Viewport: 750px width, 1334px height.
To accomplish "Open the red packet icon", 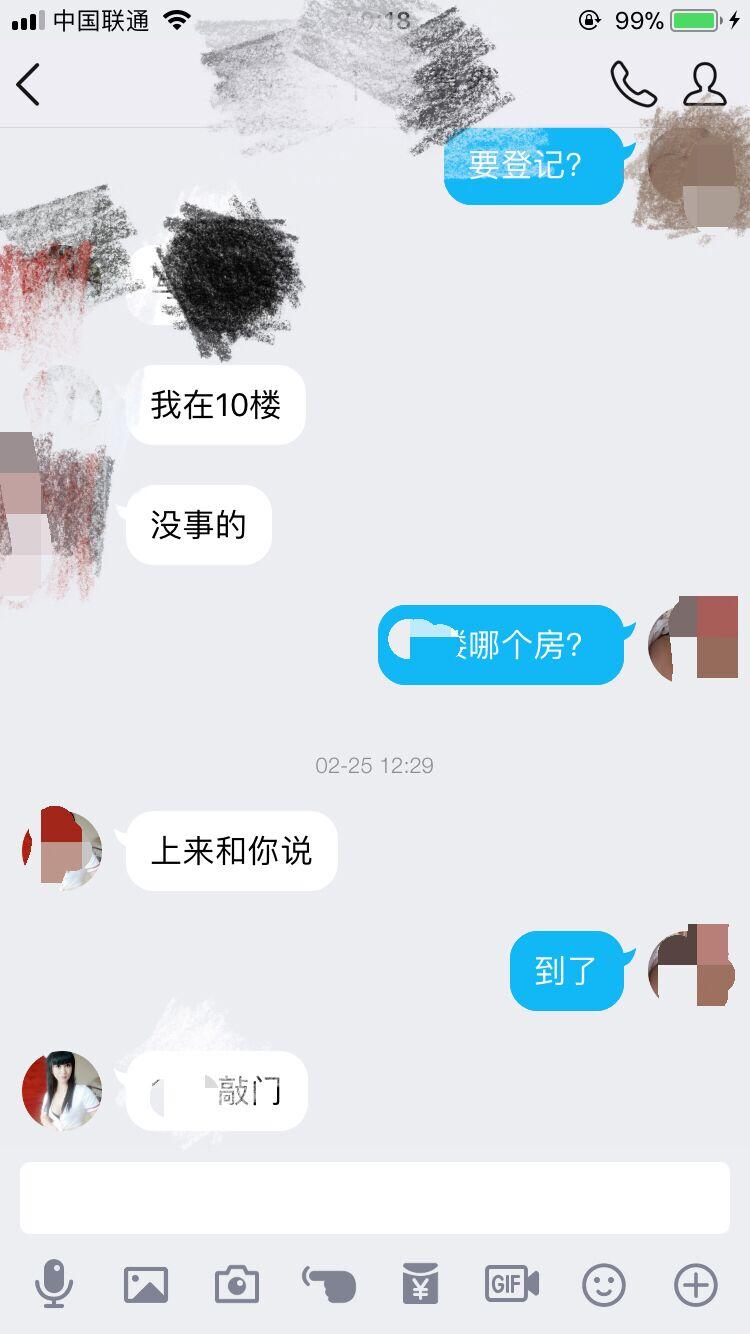I will pos(420,1284).
